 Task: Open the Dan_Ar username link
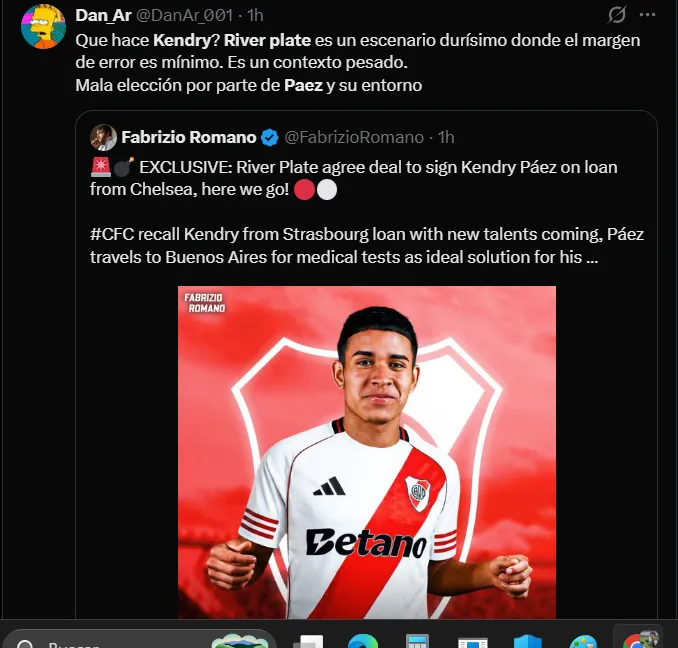tap(103, 15)
